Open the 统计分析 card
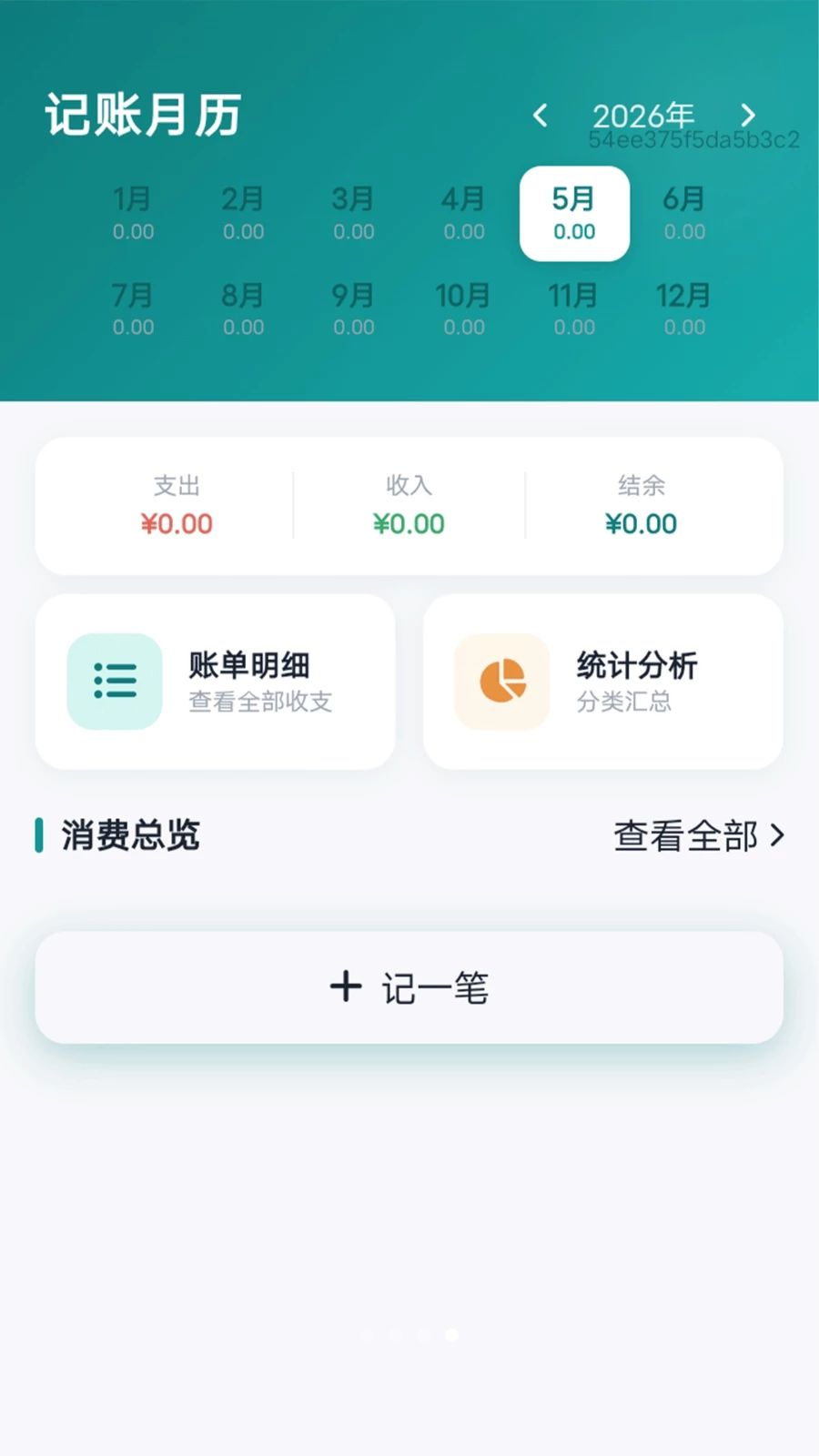 coord(602,682)
